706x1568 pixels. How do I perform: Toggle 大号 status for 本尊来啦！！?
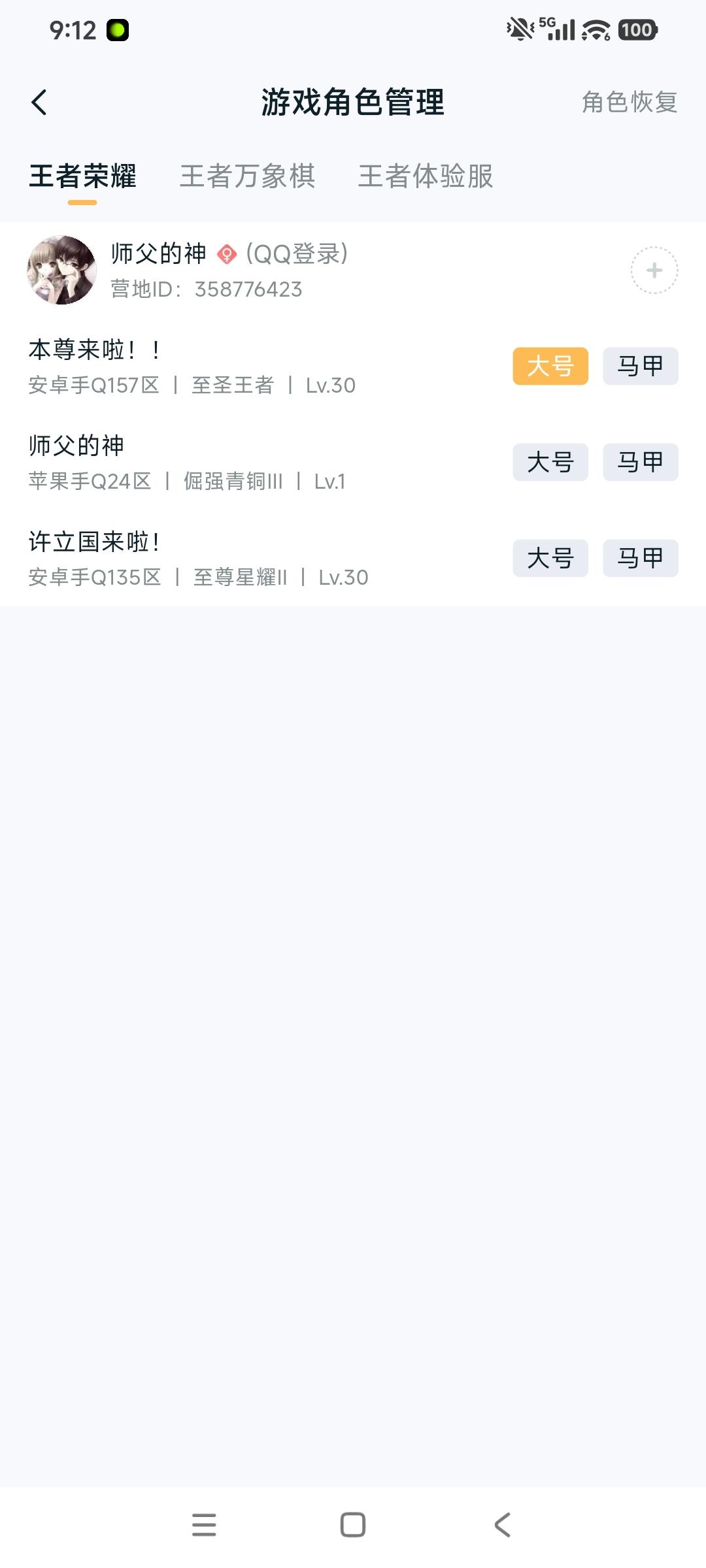(x=550, y=366)
